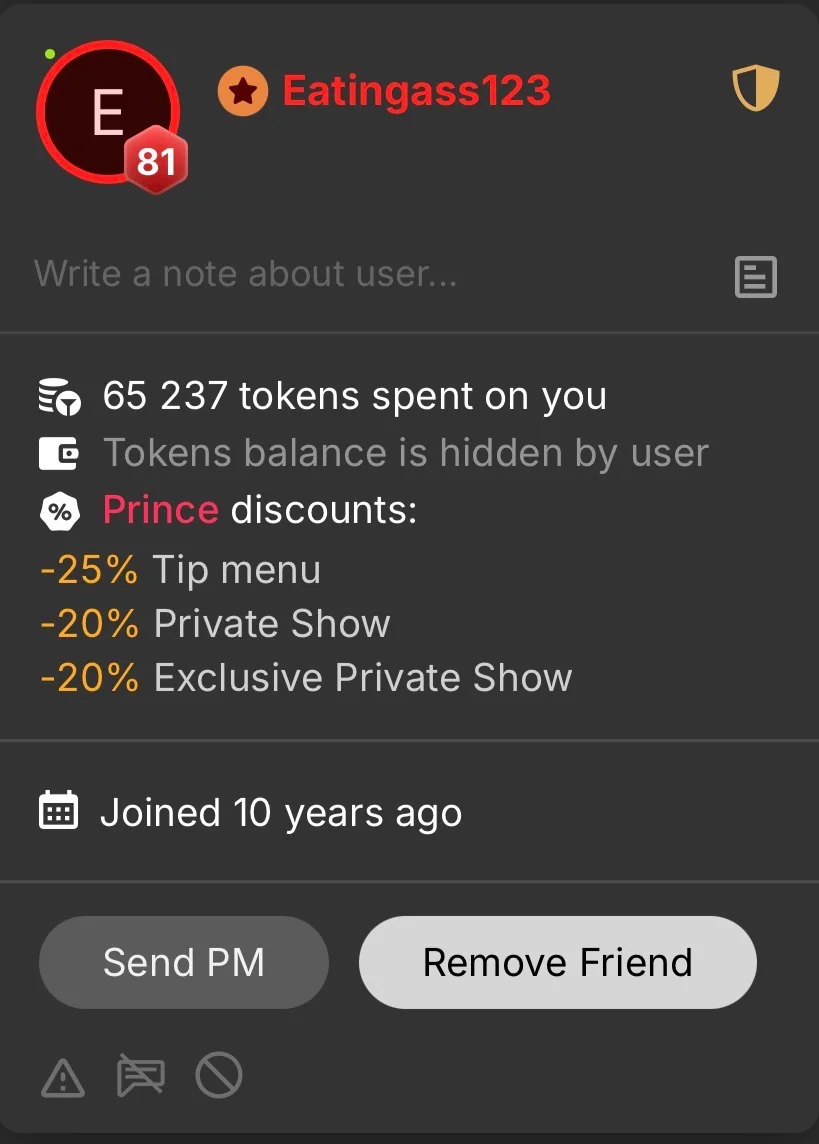Tap the shield icon in the card header
The height and width of the screenshot is (1144, 819).
click(x=756, y=90)
